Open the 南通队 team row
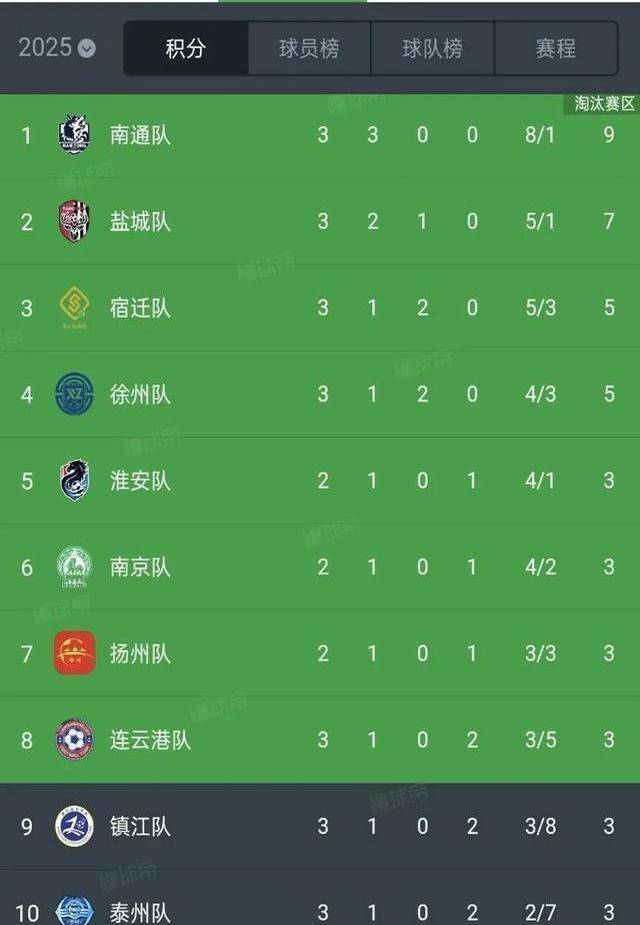640x925 pixels. [x=140, y=135]
